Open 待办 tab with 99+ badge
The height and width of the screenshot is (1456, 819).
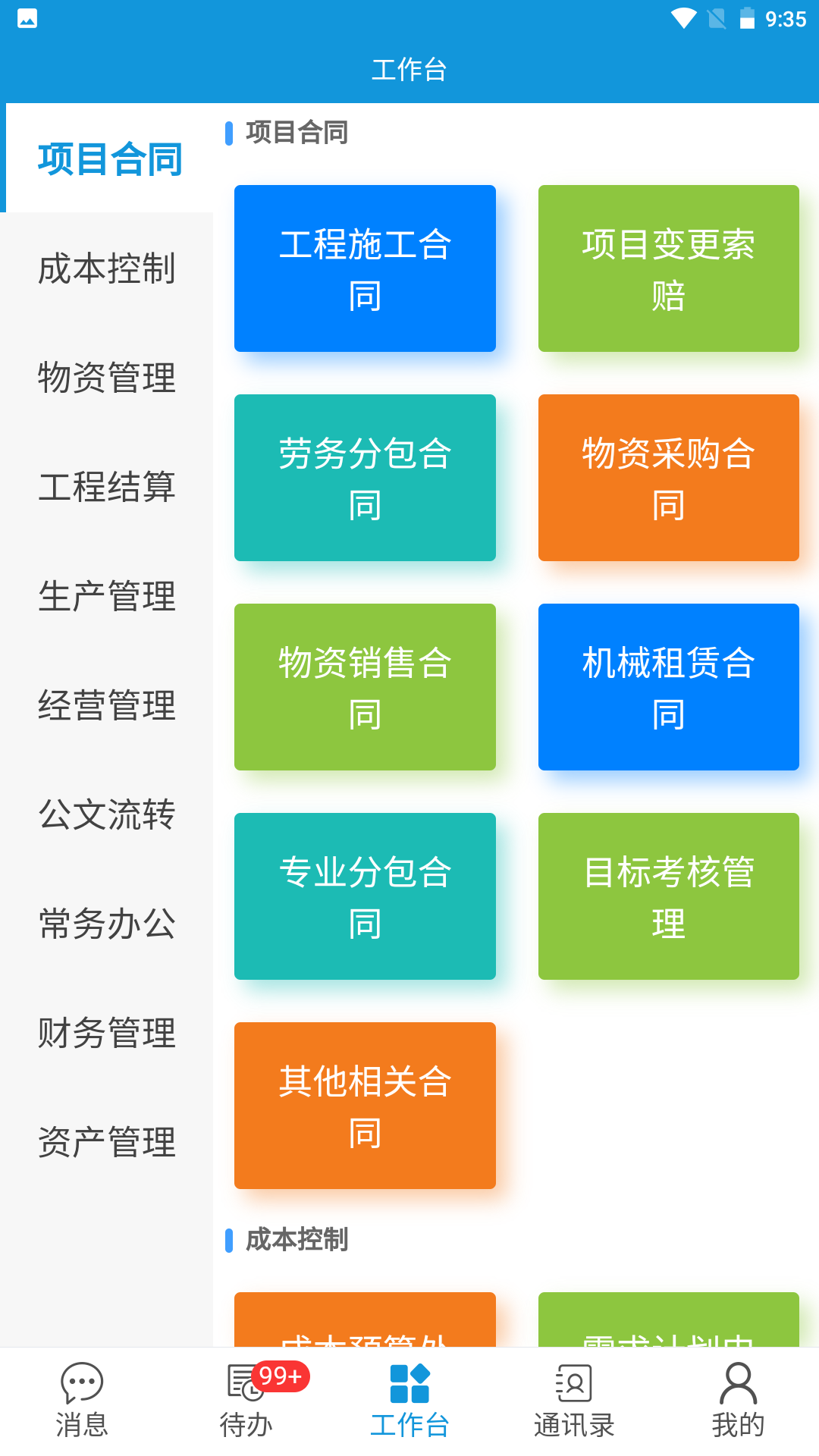pyautogui.click(x=246, y=1401)
